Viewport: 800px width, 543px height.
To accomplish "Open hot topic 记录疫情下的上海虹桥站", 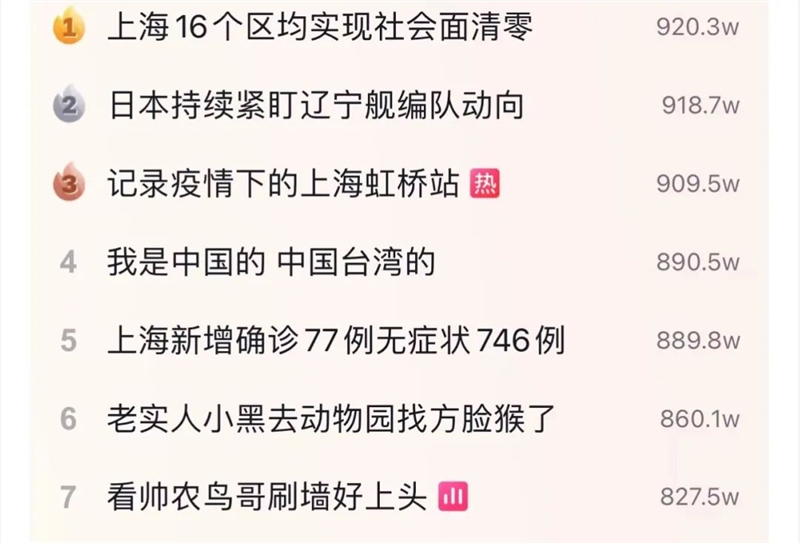I will coord(283,184).
